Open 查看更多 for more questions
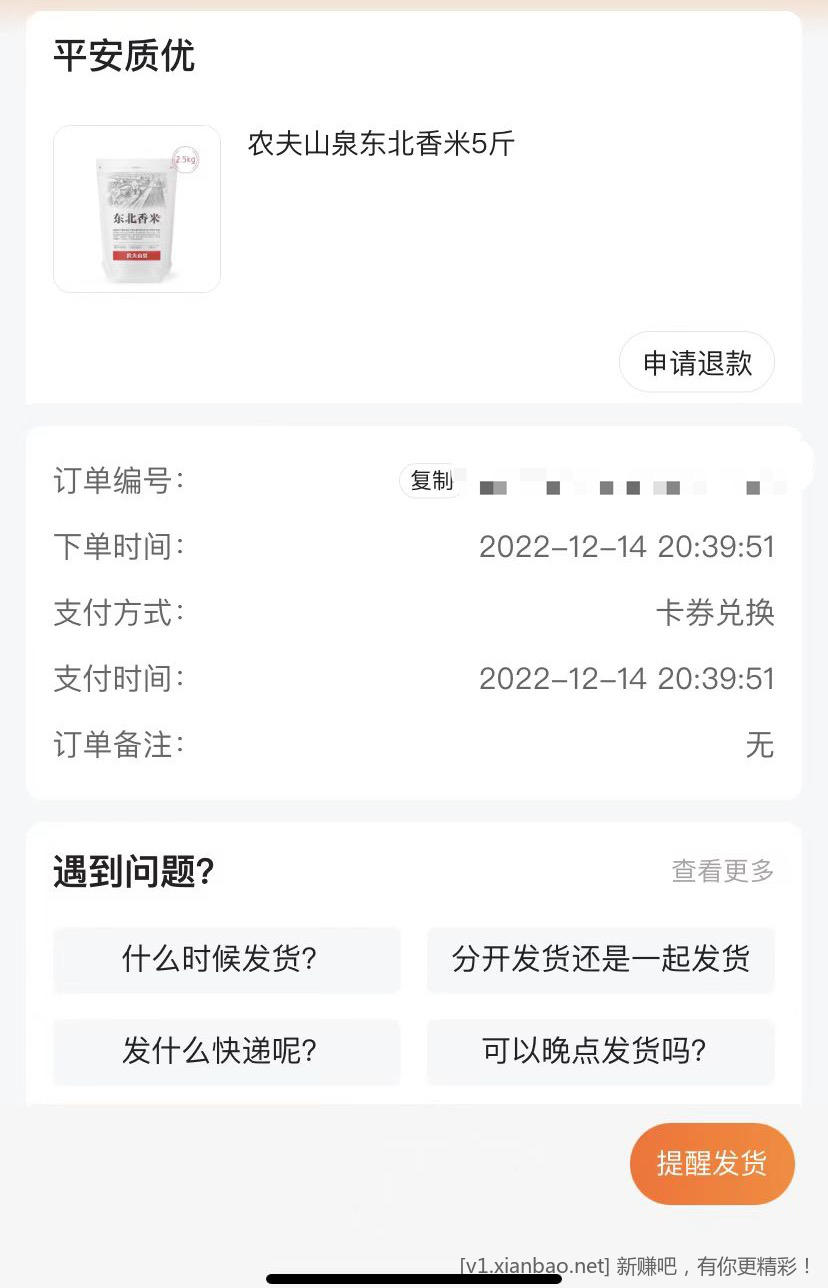 [x=722, y=871]
